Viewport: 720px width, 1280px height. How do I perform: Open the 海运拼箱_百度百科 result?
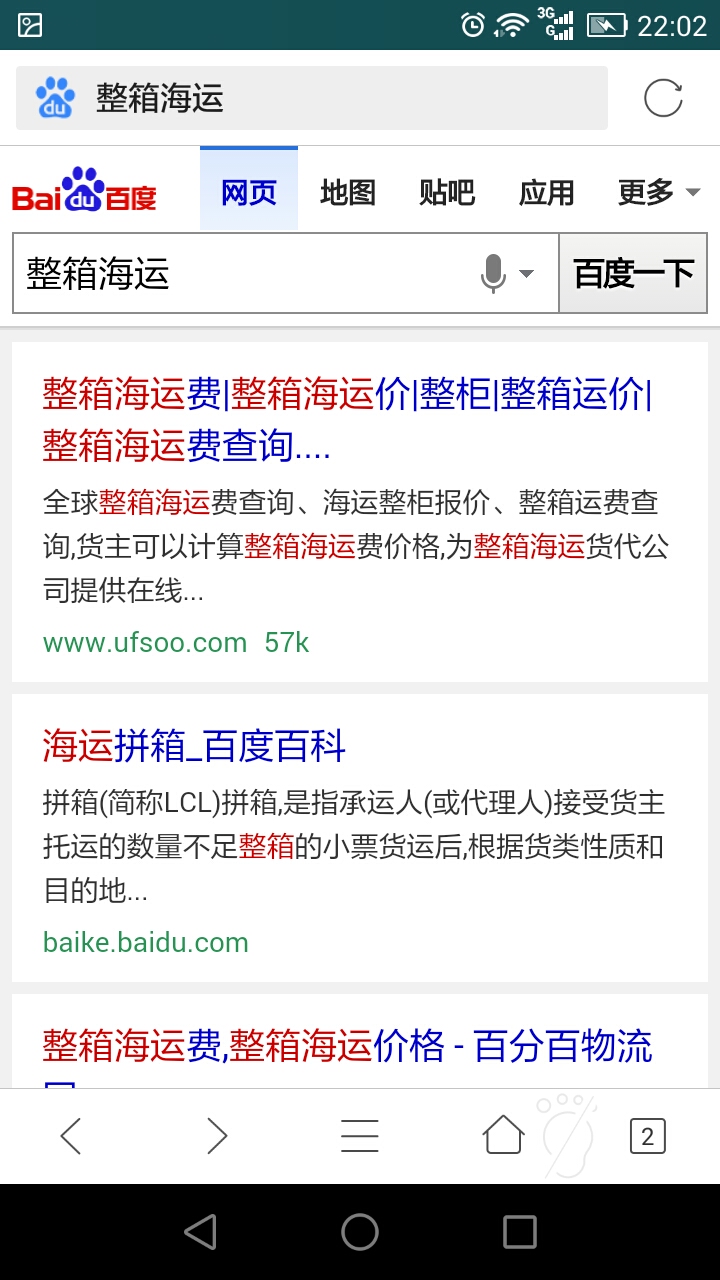coord(194,746)
